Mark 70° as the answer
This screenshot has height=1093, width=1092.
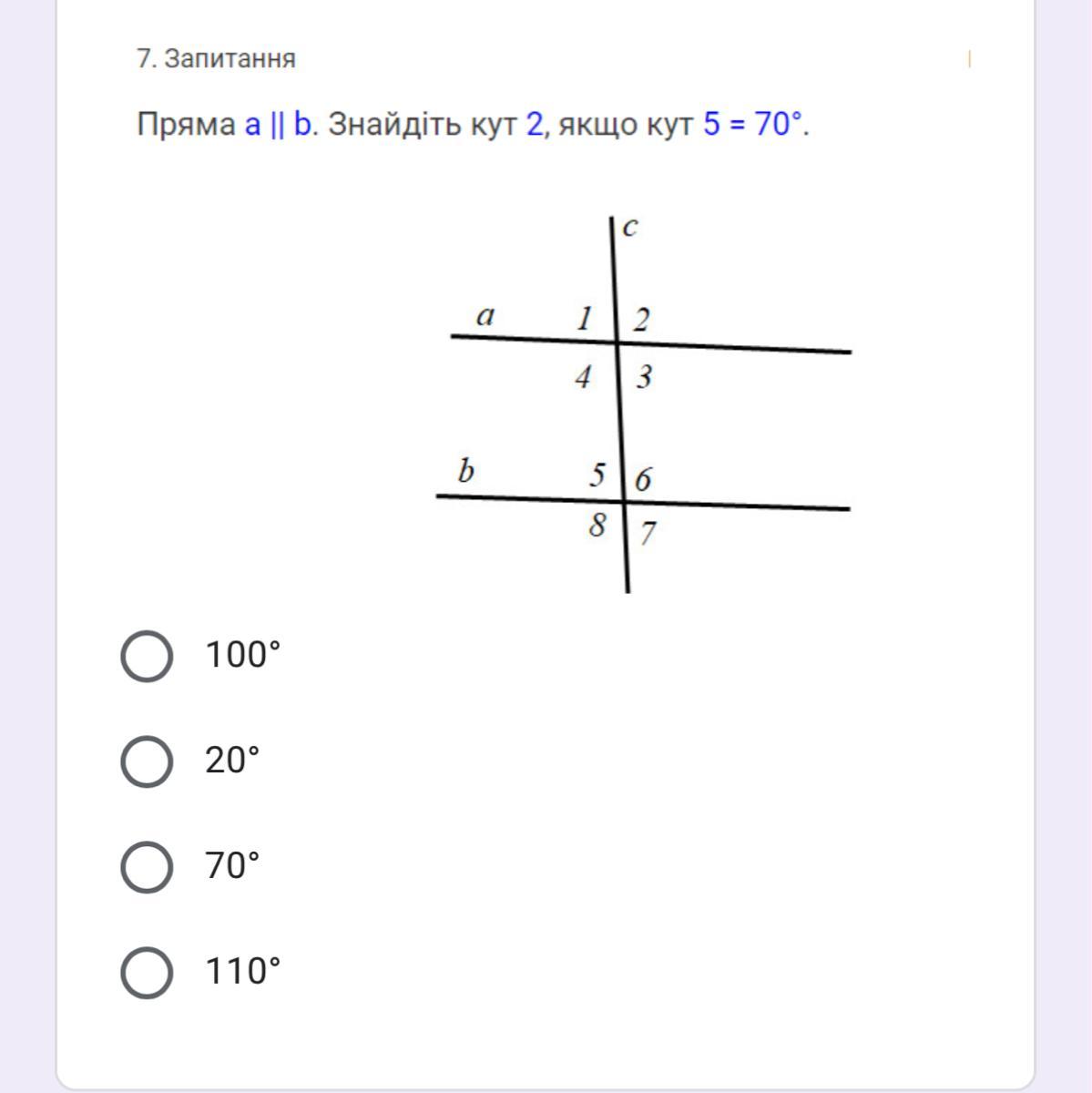point(147,867)
